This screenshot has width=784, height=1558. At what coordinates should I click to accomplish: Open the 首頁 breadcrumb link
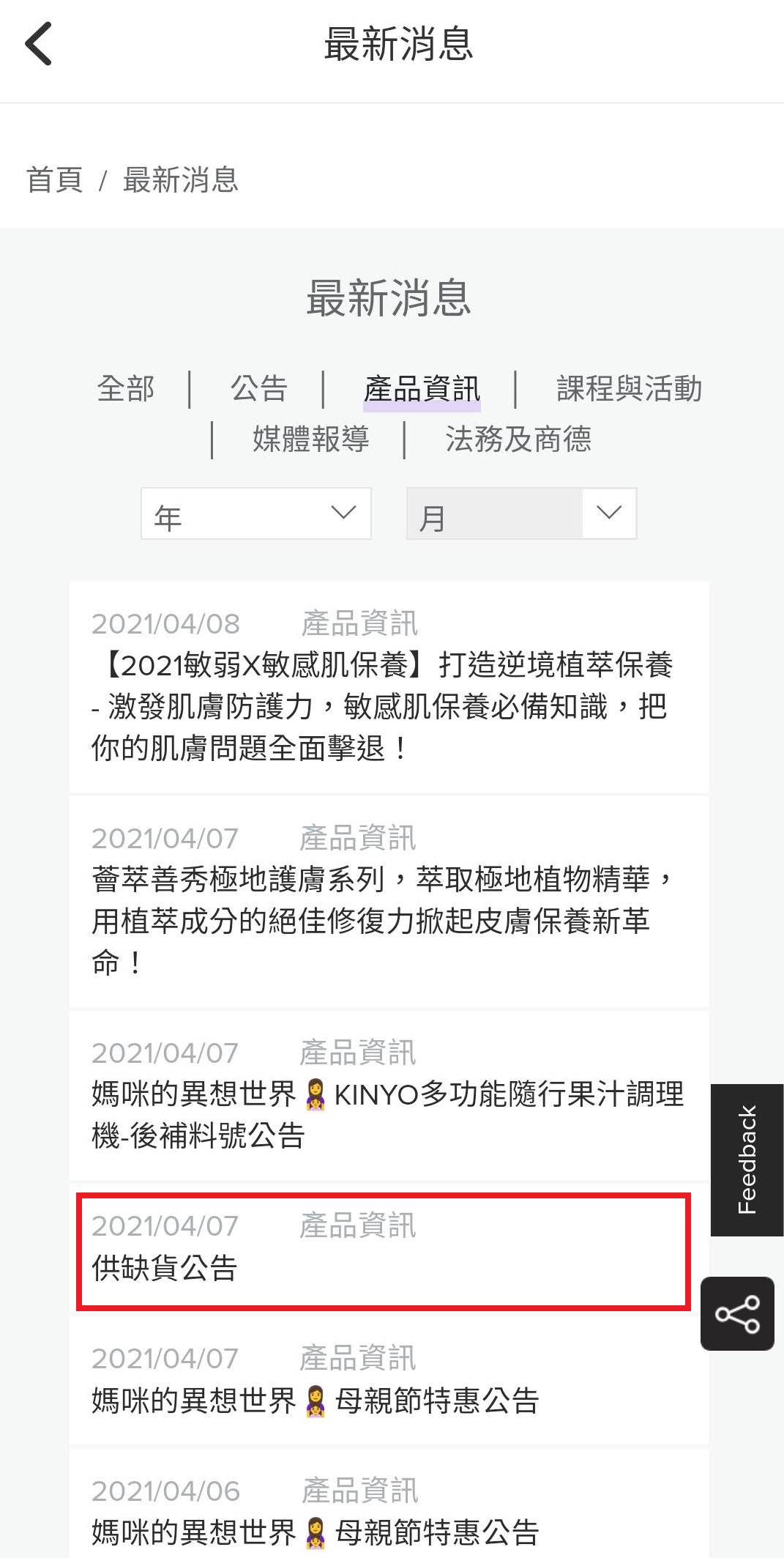(55, 180)
